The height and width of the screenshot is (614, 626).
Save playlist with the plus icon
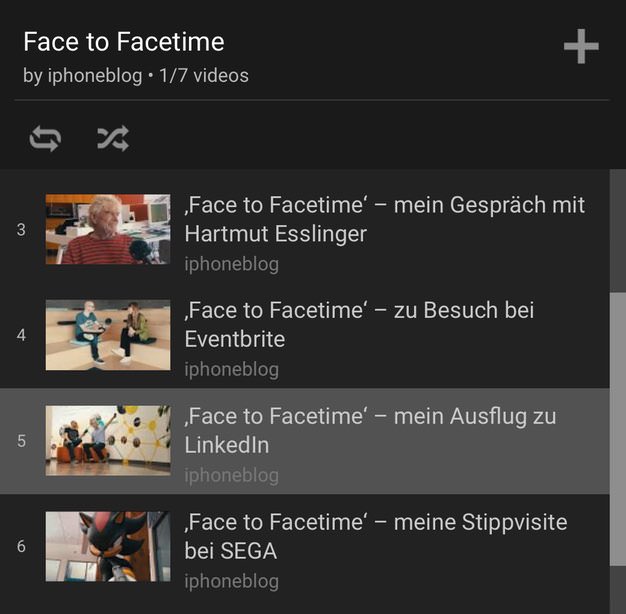pyautogui.click(x=580, y=47)
